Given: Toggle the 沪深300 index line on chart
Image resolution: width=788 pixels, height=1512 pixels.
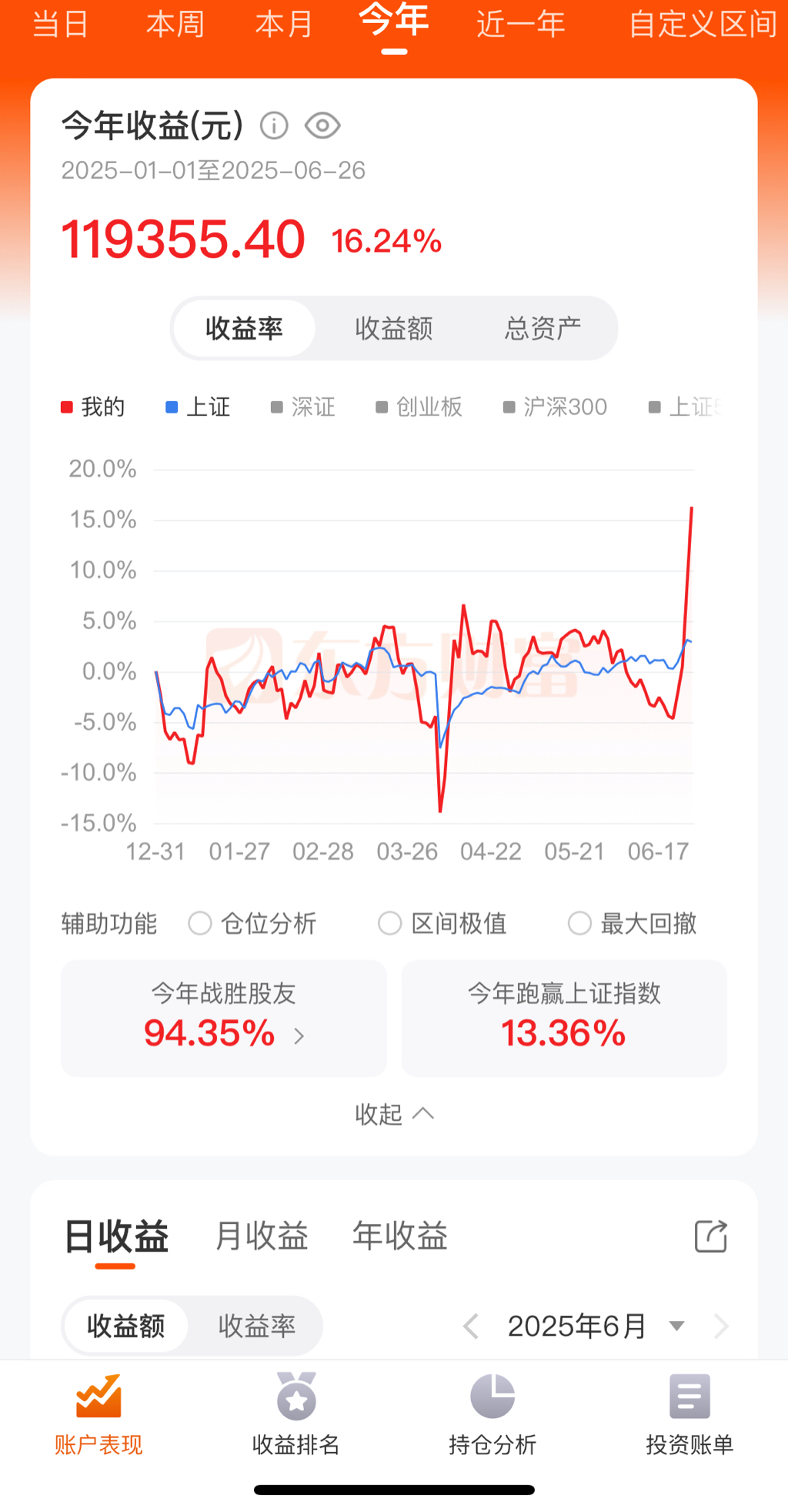Looking at the screenshot, I should [x=555, y=407].
